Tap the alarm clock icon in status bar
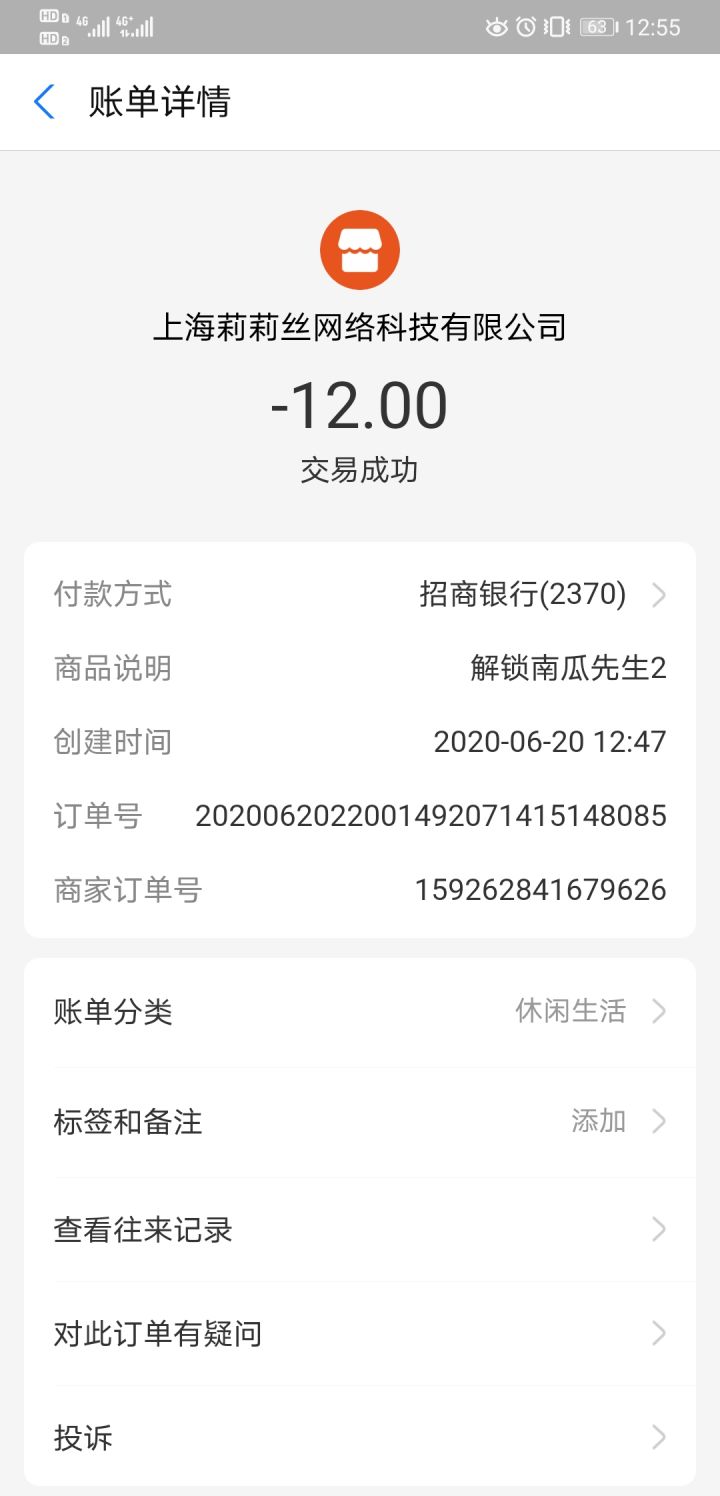The image size is (720, 1496). point(525,25)
